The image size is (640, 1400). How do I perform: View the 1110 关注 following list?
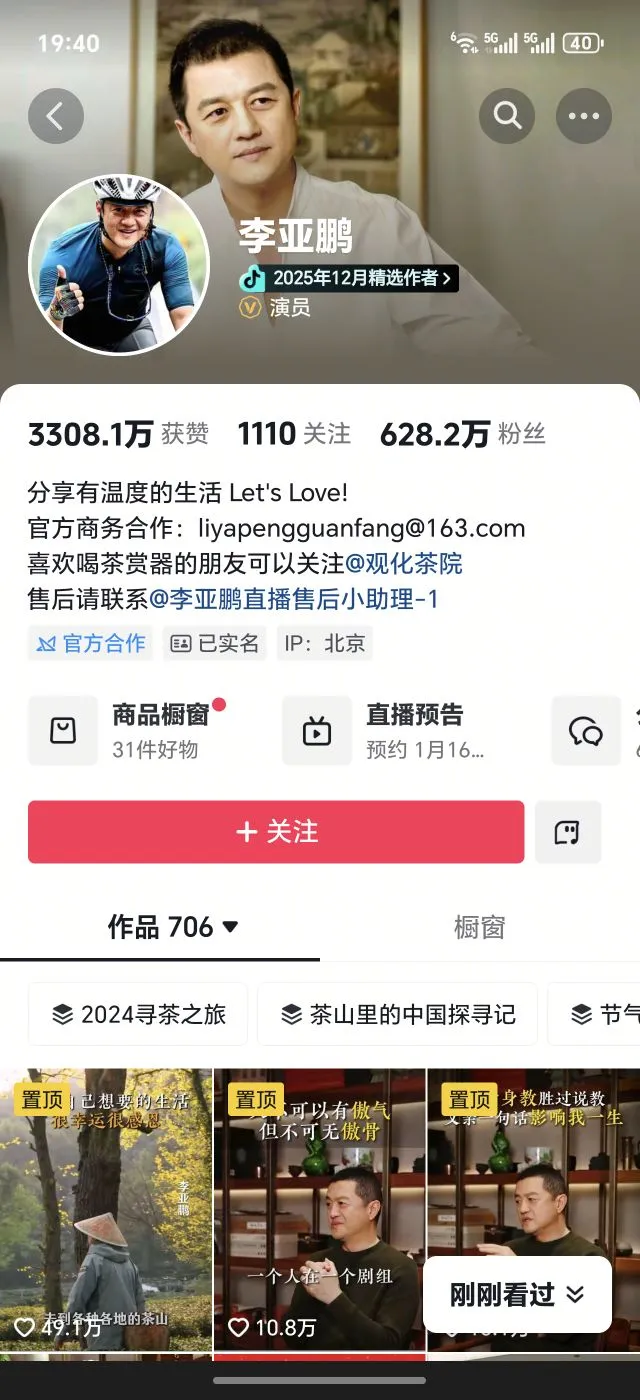click(294, 434)
